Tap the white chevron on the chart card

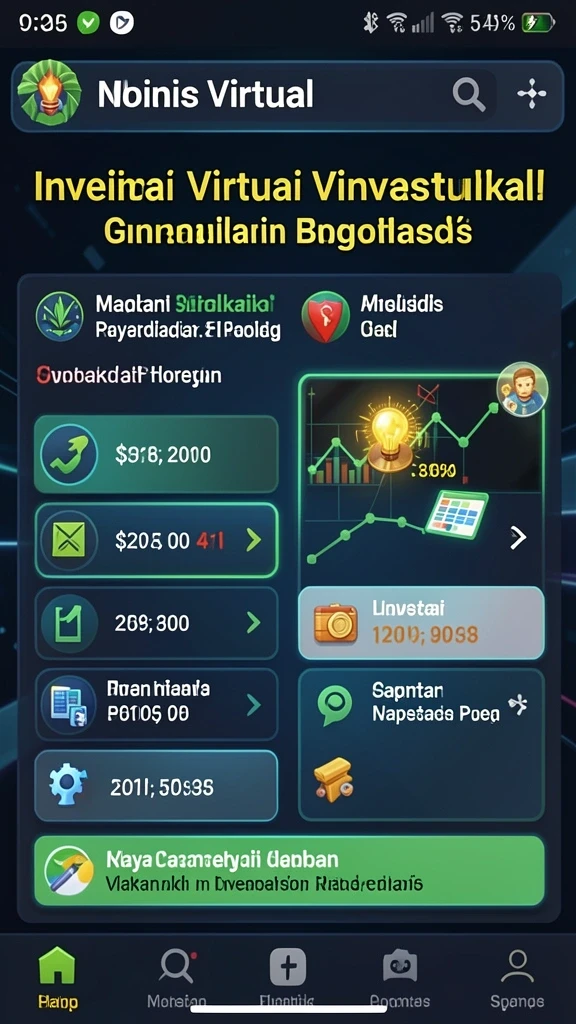pos(518,538)
